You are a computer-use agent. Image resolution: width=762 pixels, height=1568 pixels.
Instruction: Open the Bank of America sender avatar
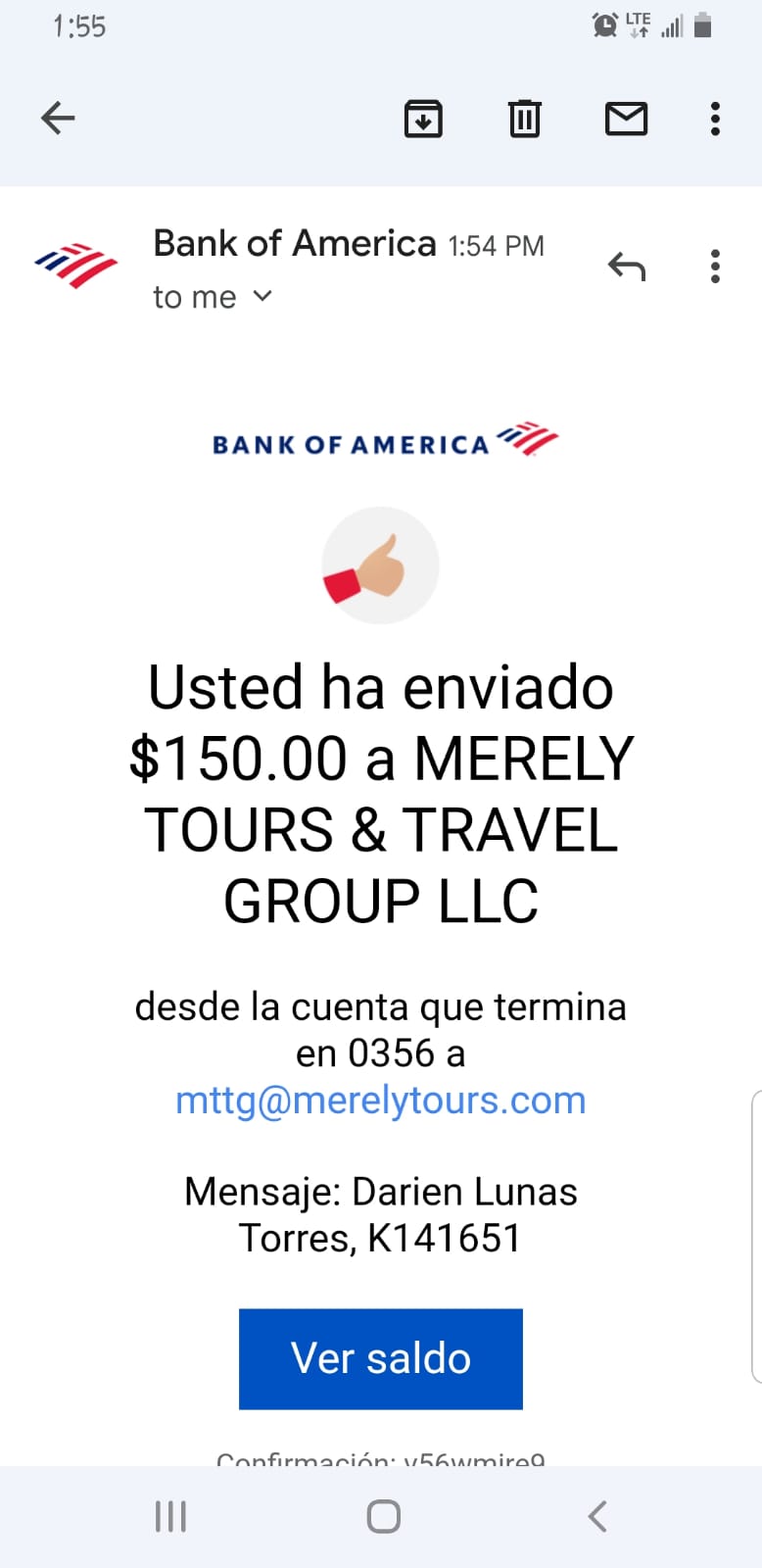point(75,266)
